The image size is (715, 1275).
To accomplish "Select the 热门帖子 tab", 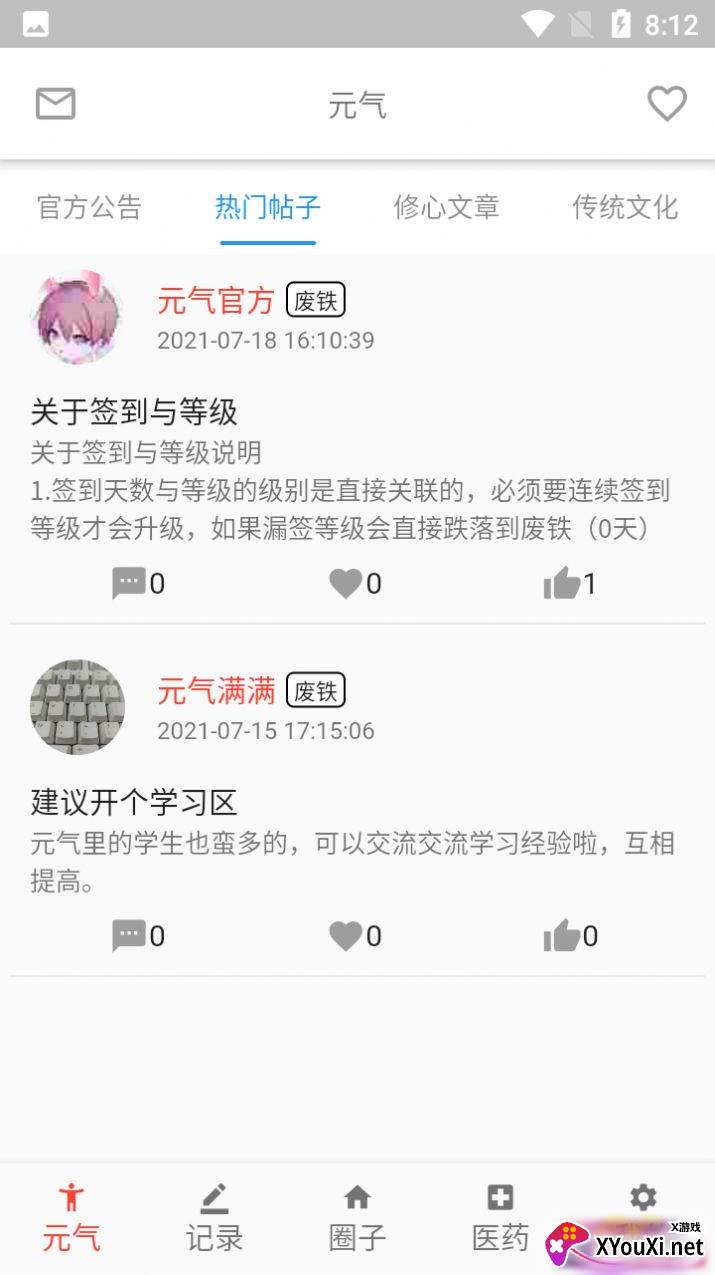I will [268, 207].
